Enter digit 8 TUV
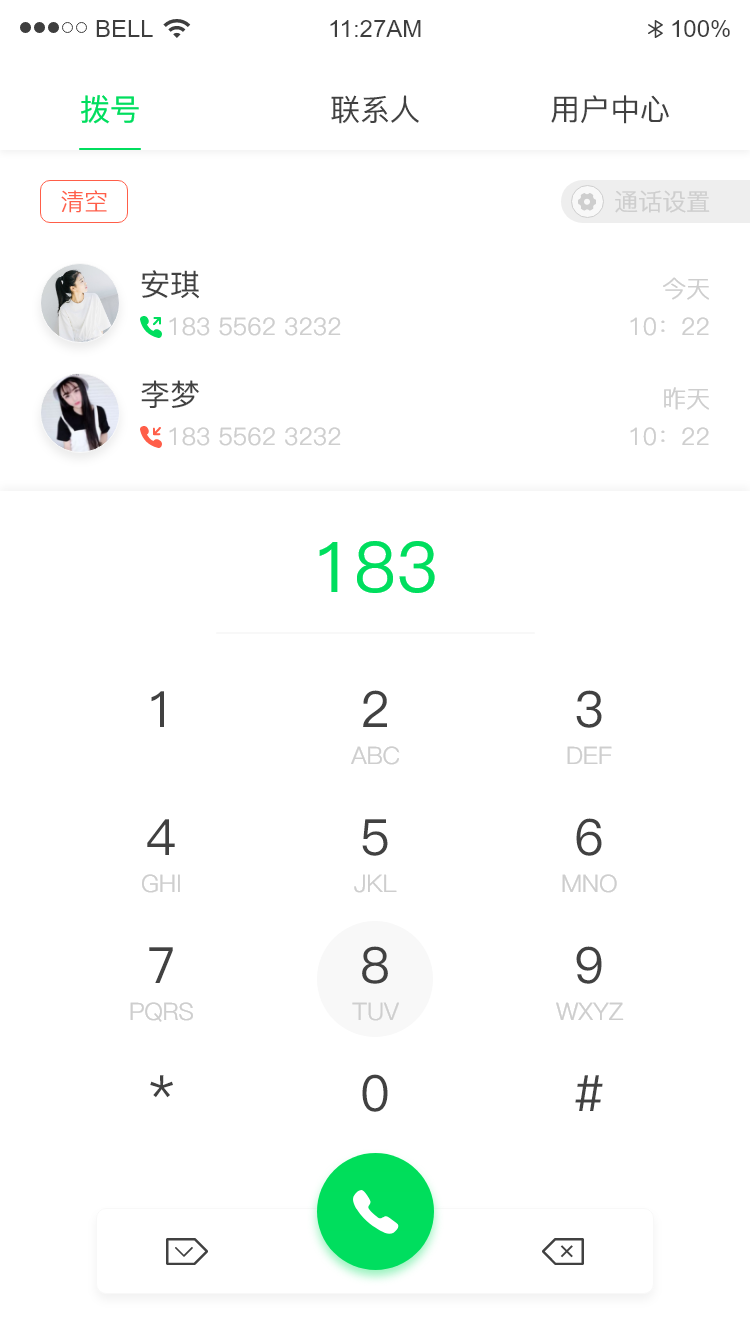750x1334 pixels. [x=375, y=979]
